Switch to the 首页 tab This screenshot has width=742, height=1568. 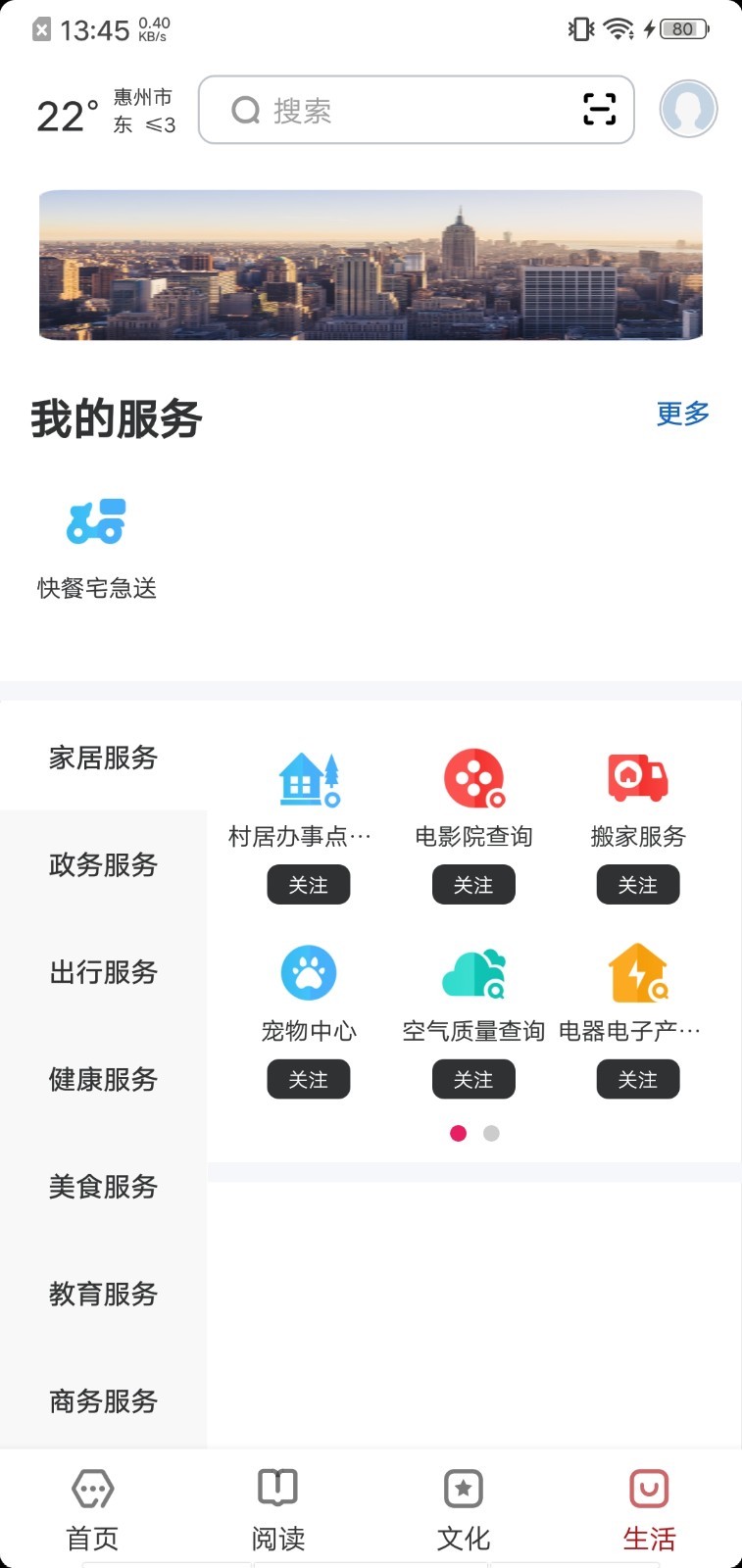(92, 1510)
